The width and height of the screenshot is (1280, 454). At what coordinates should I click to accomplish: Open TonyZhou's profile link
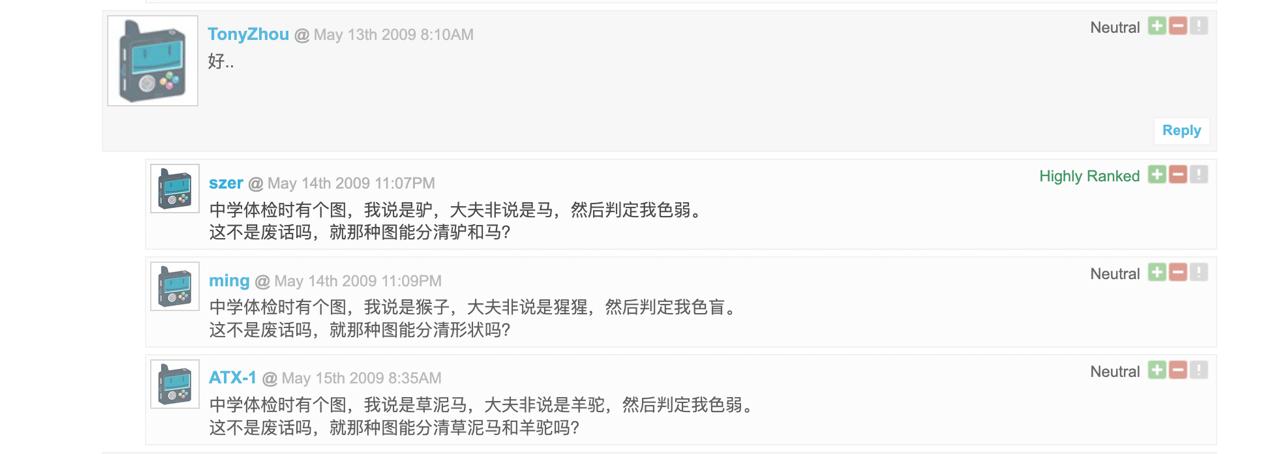pyautogui.click(x=248, y=34)
